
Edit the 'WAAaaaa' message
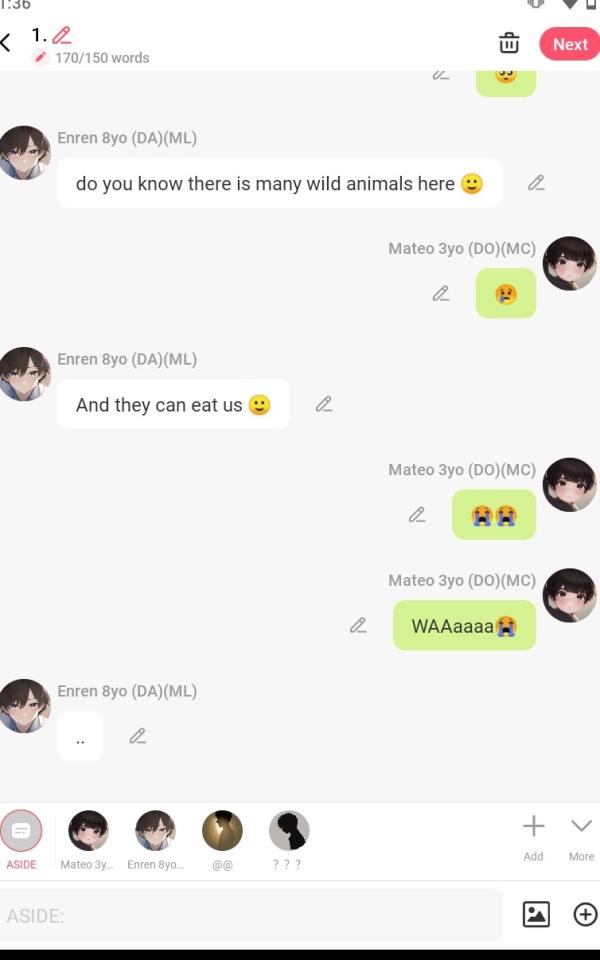click(x=358, y=625)
